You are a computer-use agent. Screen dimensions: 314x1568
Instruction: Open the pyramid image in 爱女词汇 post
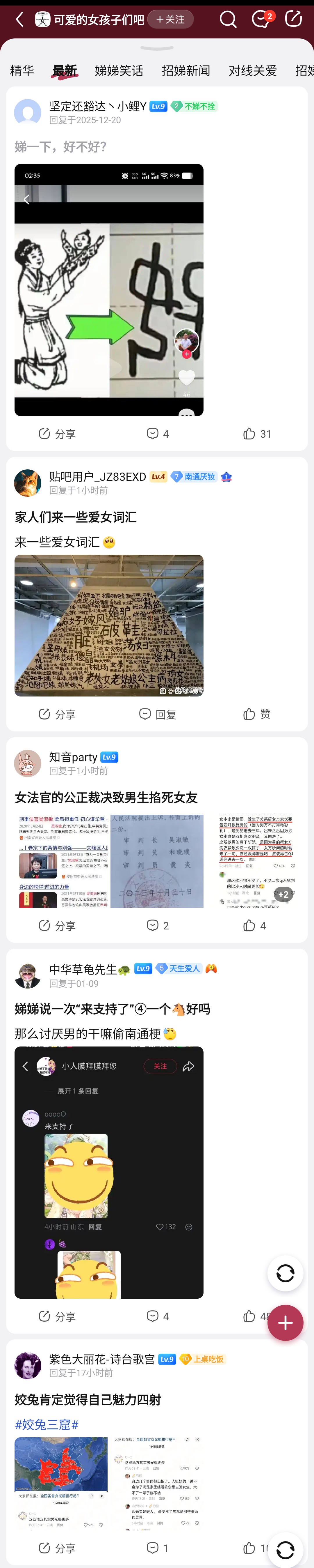pyautogui.click(x=109, y=625)
